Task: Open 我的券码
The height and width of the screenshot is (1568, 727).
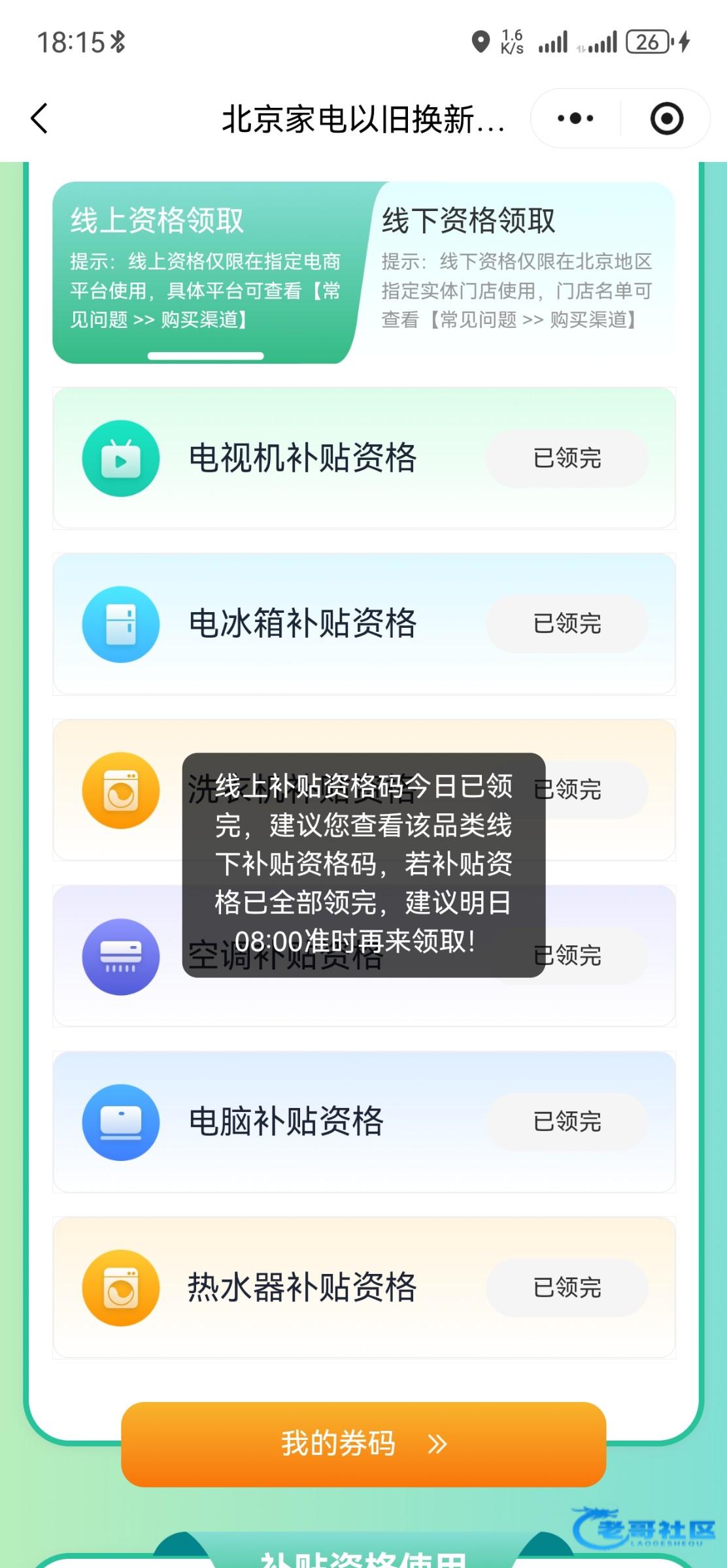Action: click(363, 1443)
